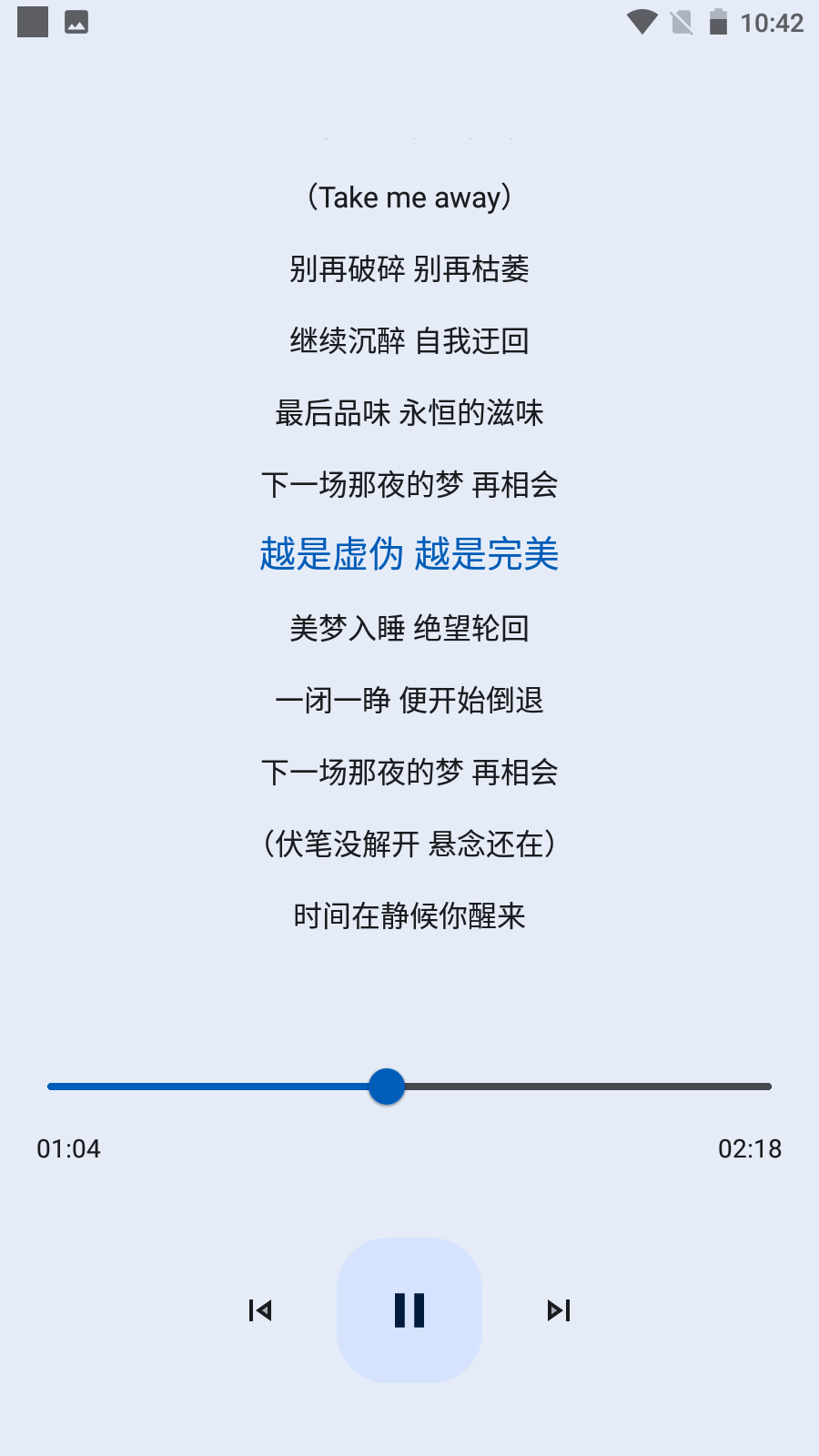Tap the playback seek bar

pyautogui.click(x=409, y=1087)
